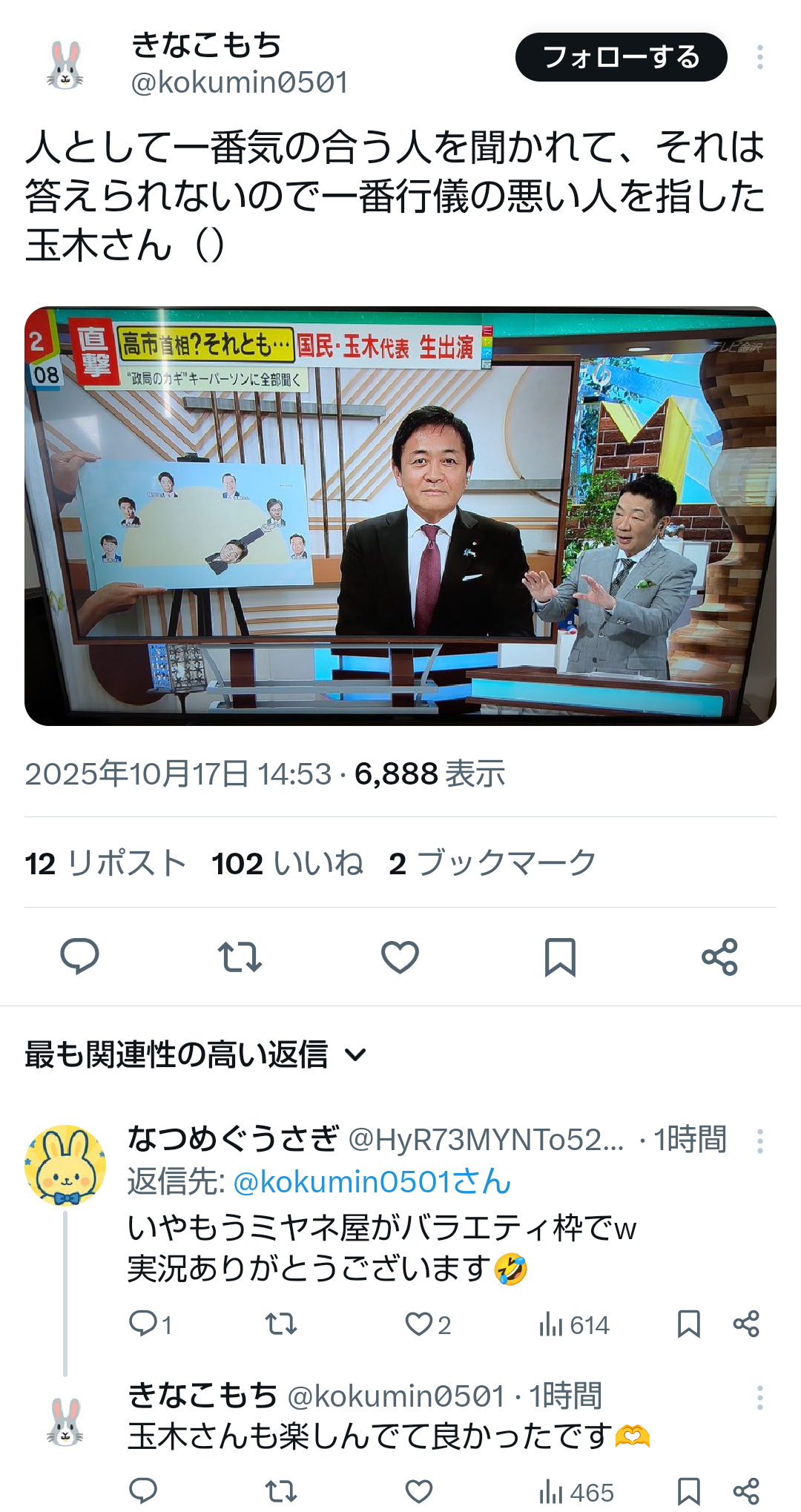
Task: Open the @kokumin0501さん mention link
Action: tap(372, 1182)
